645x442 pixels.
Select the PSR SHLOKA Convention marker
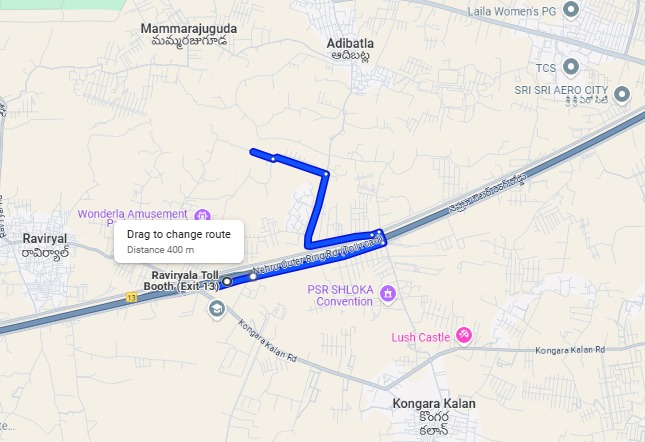389,293
